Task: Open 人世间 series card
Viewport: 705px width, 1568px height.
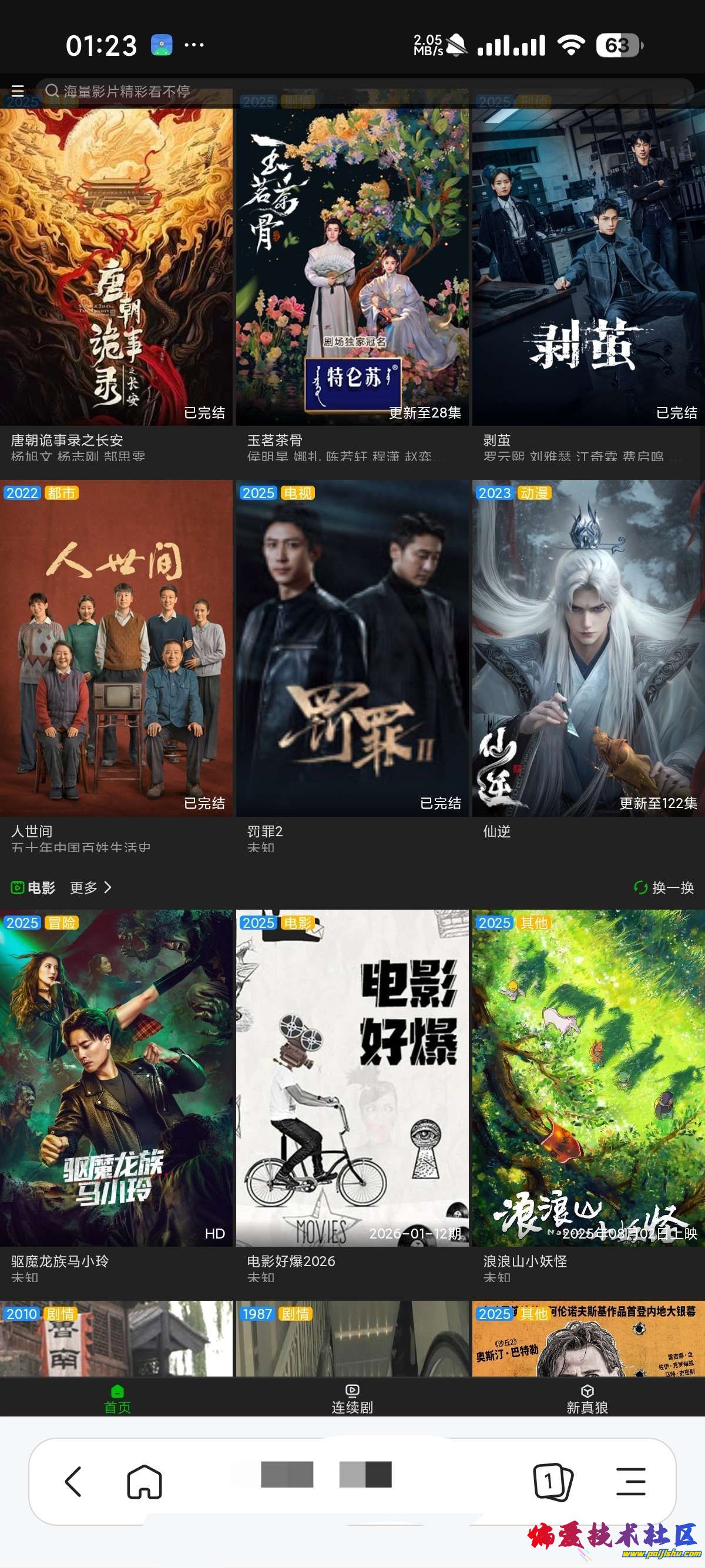Action: [116, 648]
